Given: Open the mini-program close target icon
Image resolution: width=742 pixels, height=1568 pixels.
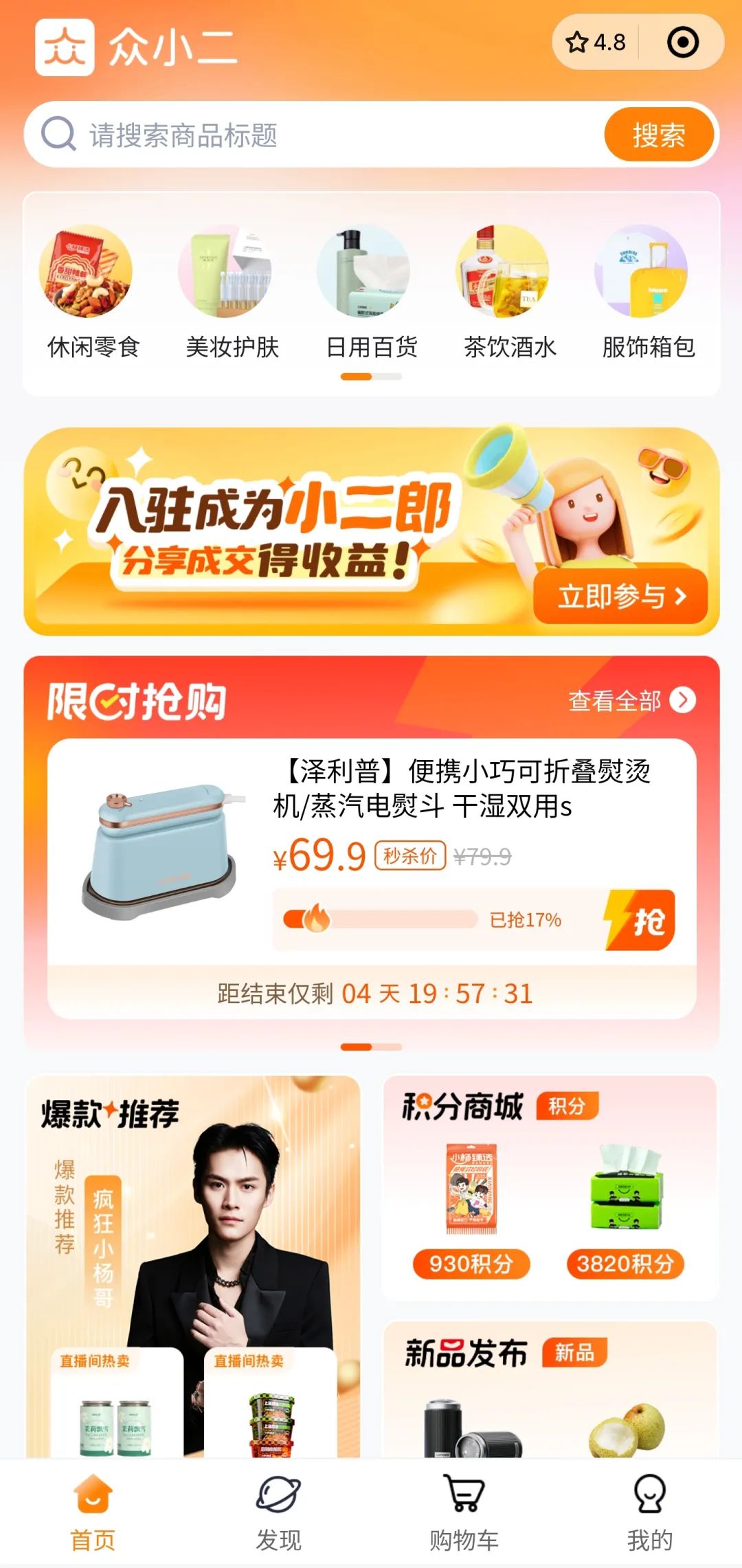Looking at the screenshot, I should pos(683,43).
